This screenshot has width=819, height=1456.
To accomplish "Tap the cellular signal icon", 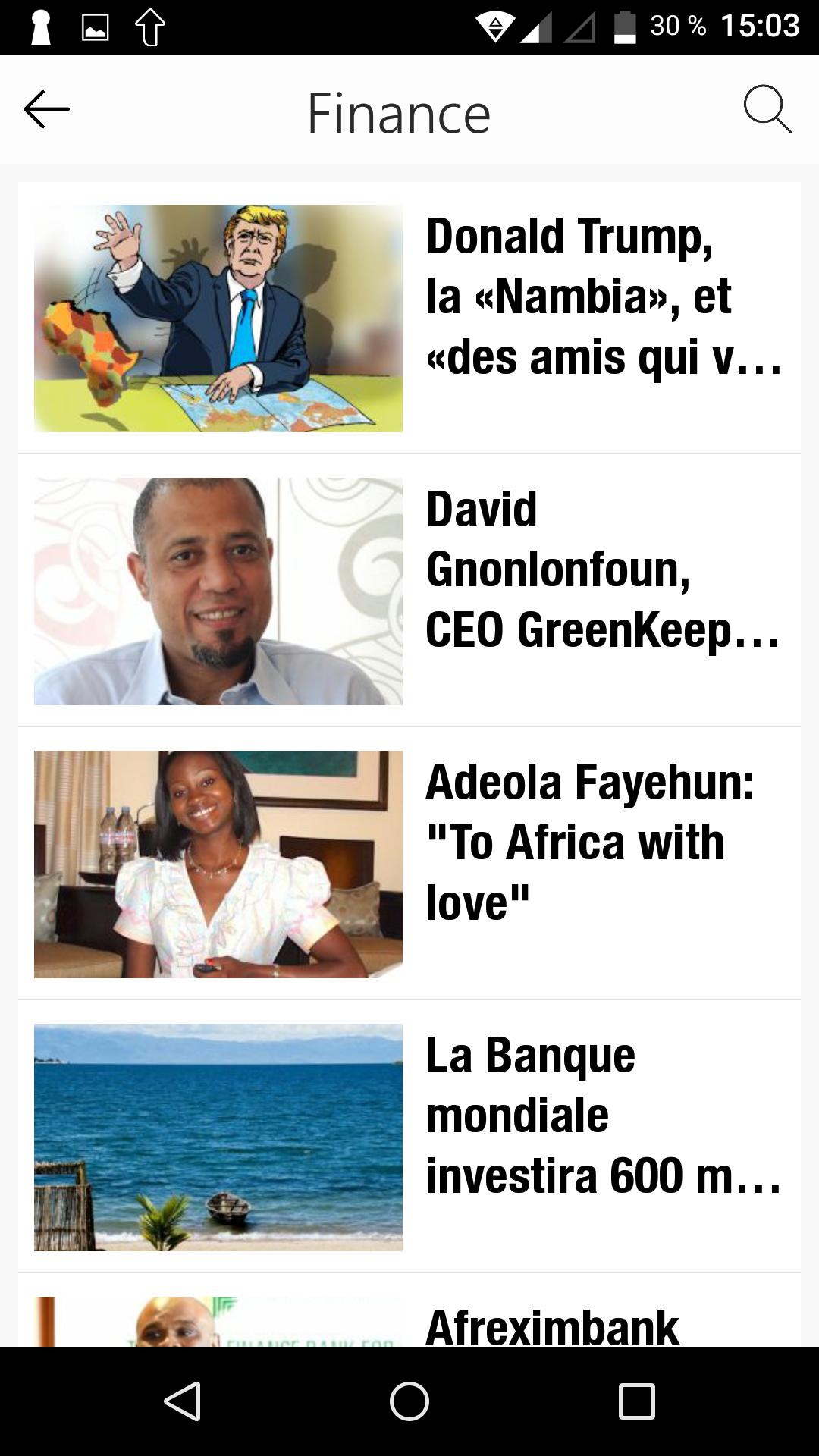I will (x=539, y=29).
